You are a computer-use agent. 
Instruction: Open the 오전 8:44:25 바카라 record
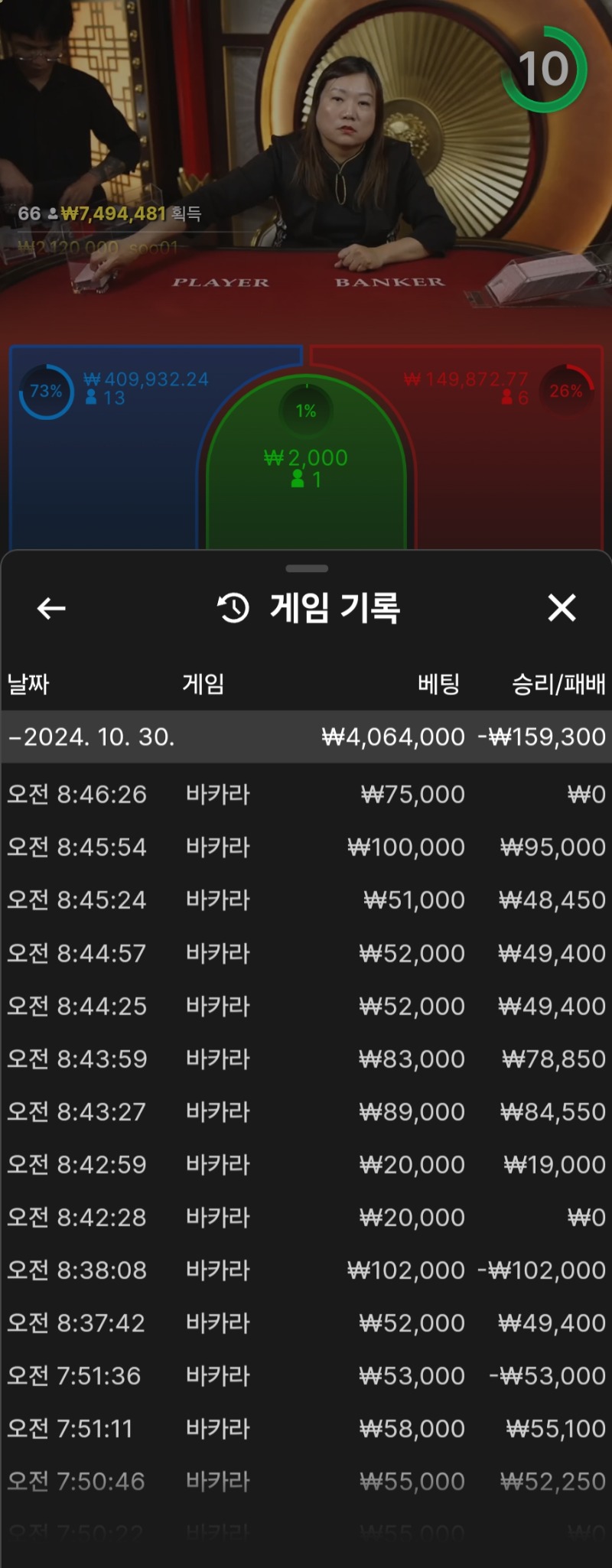pyautogui.click(x=306, y=1006)
